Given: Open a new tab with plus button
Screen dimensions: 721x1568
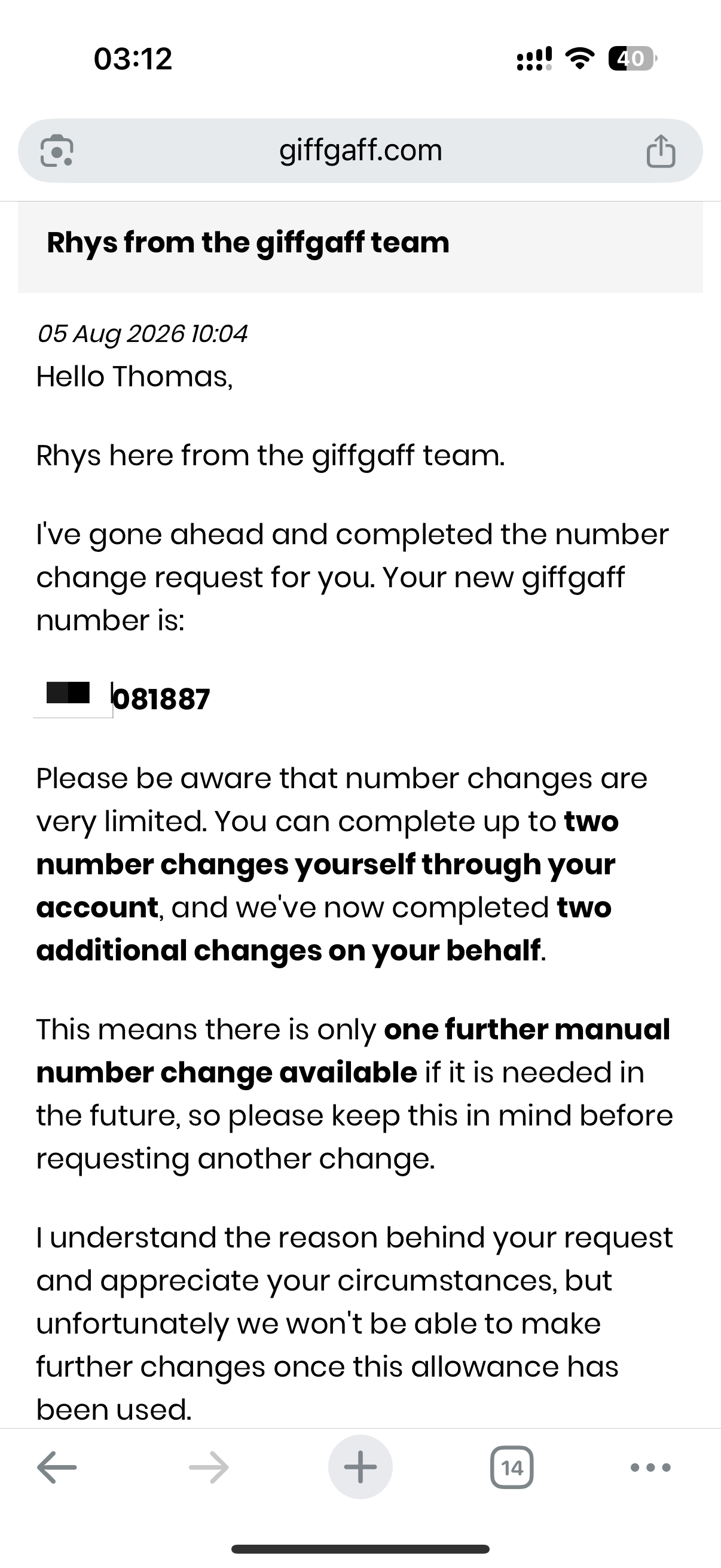Looking at the screenshot, I should [x=360, y=1467].
